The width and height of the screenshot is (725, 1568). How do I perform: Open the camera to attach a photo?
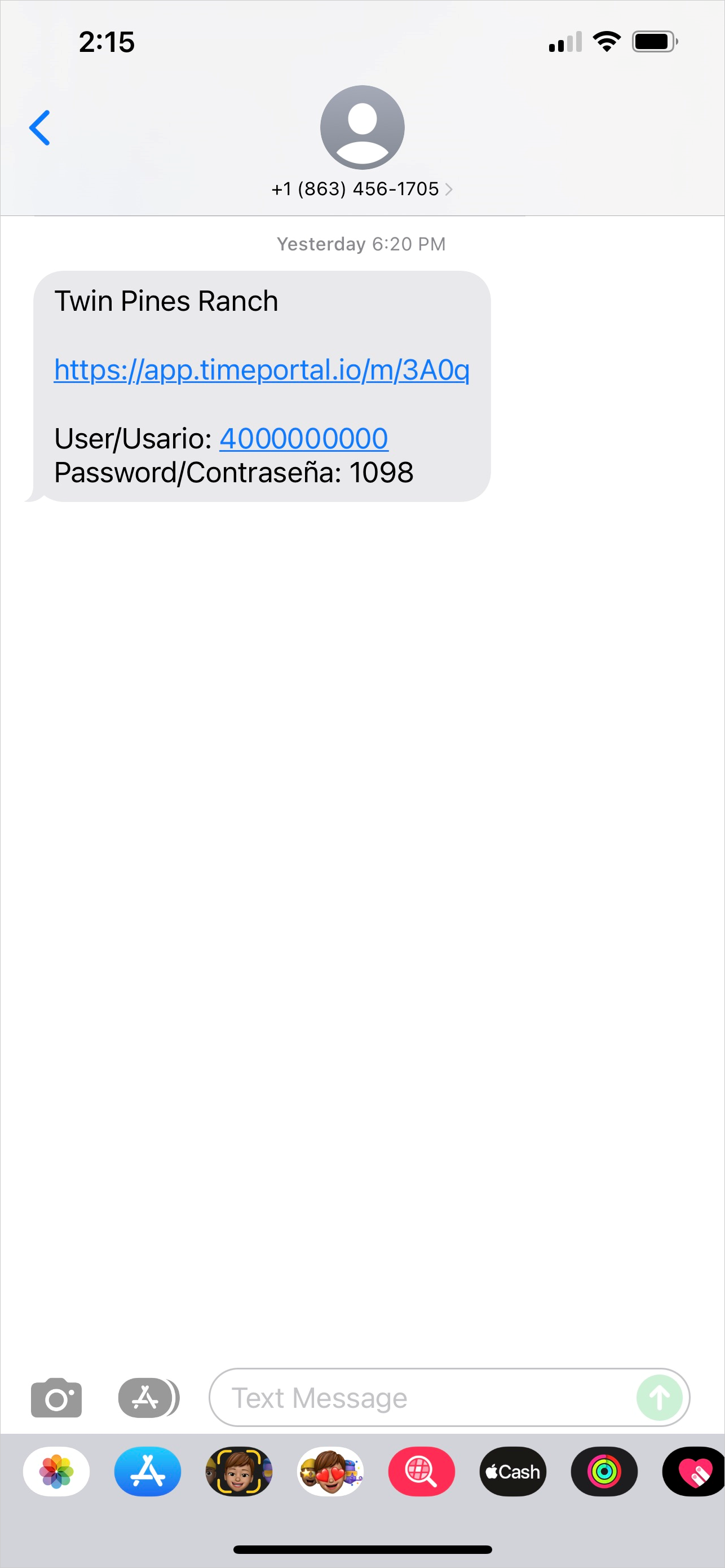(x=56, y=1398)
